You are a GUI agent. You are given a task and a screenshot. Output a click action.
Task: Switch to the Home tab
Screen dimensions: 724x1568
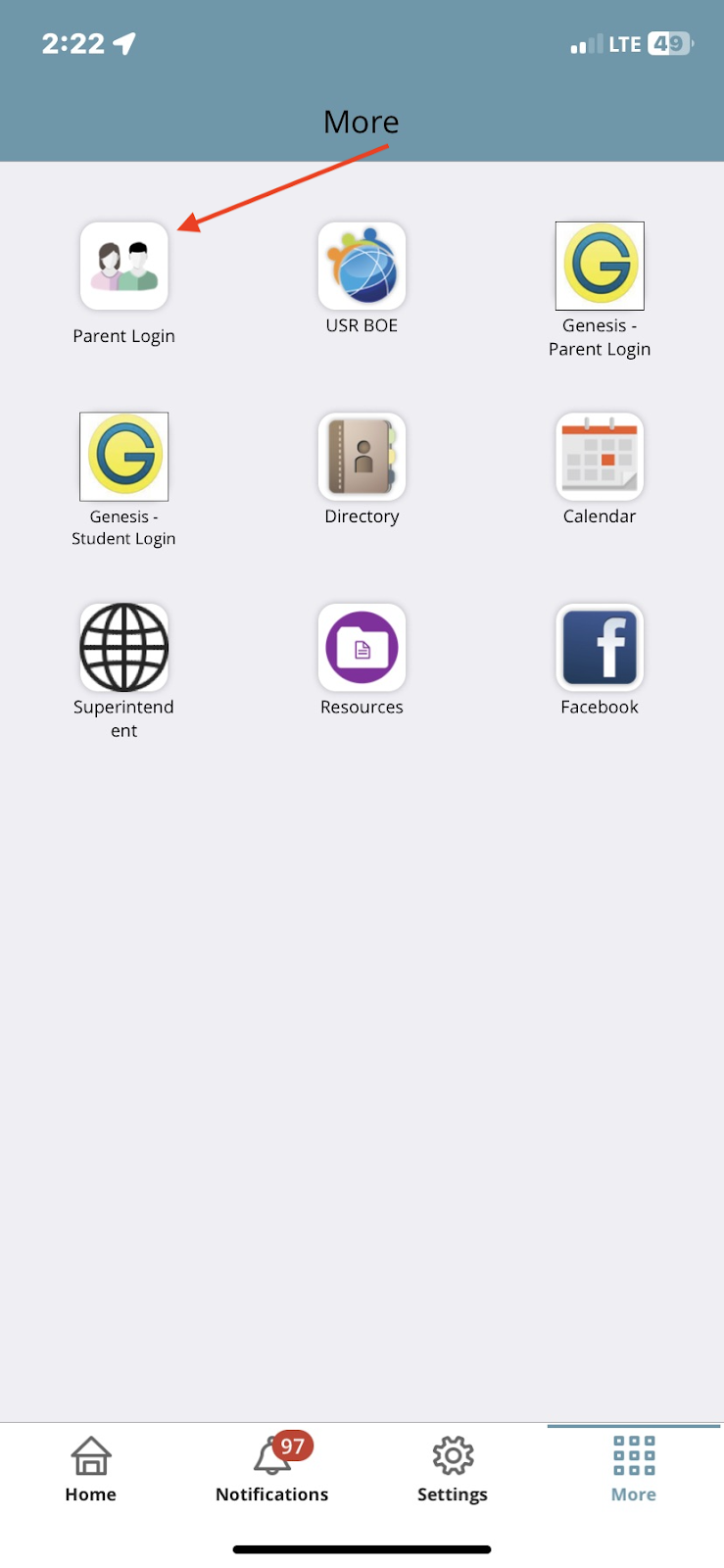(90, 1468)
